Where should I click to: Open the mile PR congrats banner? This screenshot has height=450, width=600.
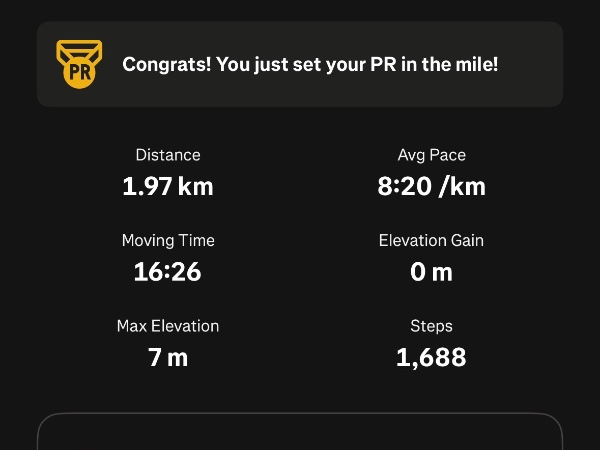click(300, 64)
